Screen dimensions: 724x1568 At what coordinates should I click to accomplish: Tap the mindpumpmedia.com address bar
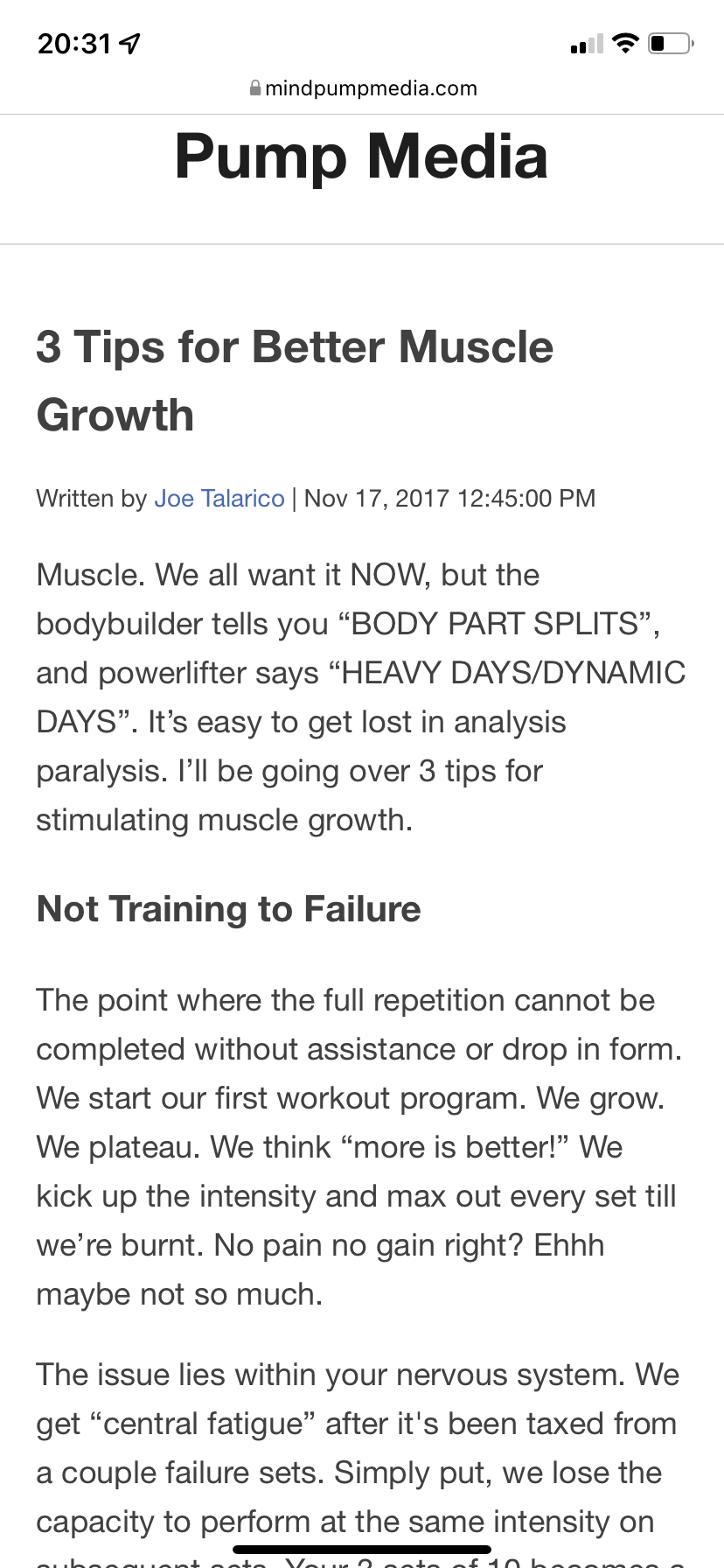click(363, 88)
